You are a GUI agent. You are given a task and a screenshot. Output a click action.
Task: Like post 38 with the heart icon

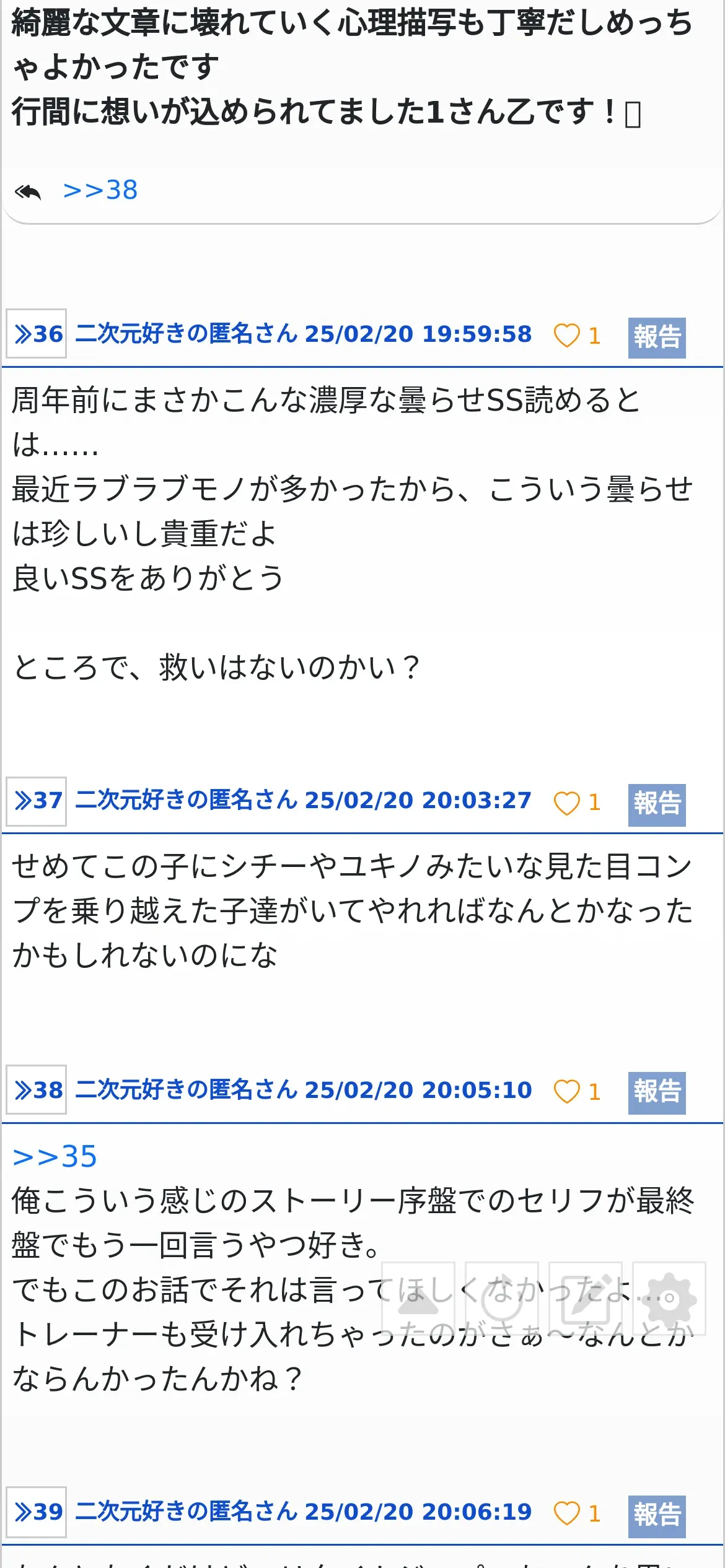click(566, 1092)
